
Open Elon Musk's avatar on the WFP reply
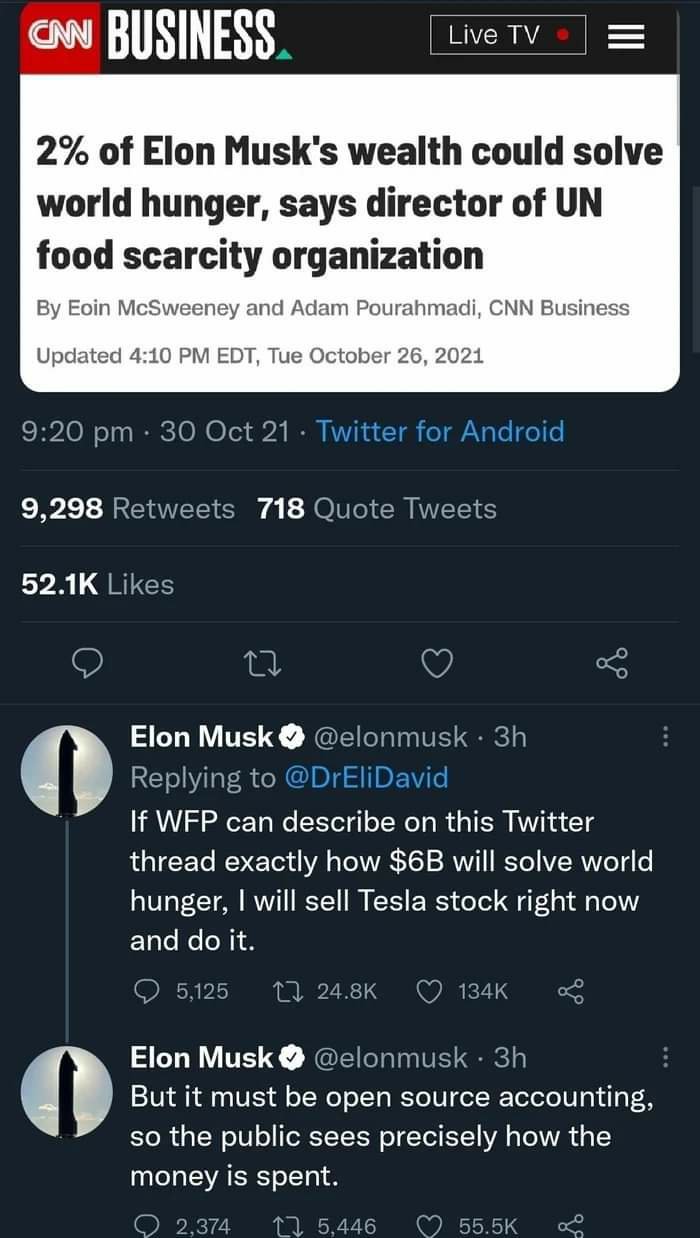[67, 770]
